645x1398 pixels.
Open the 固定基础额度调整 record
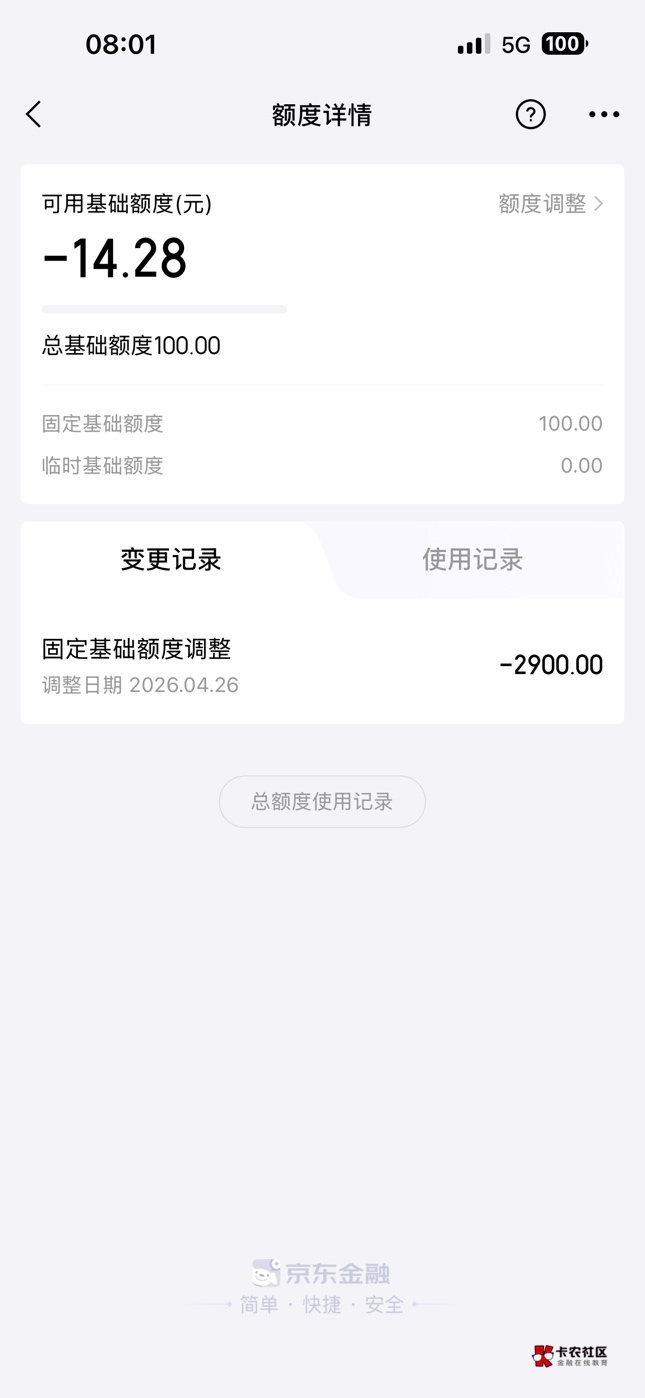322,665
